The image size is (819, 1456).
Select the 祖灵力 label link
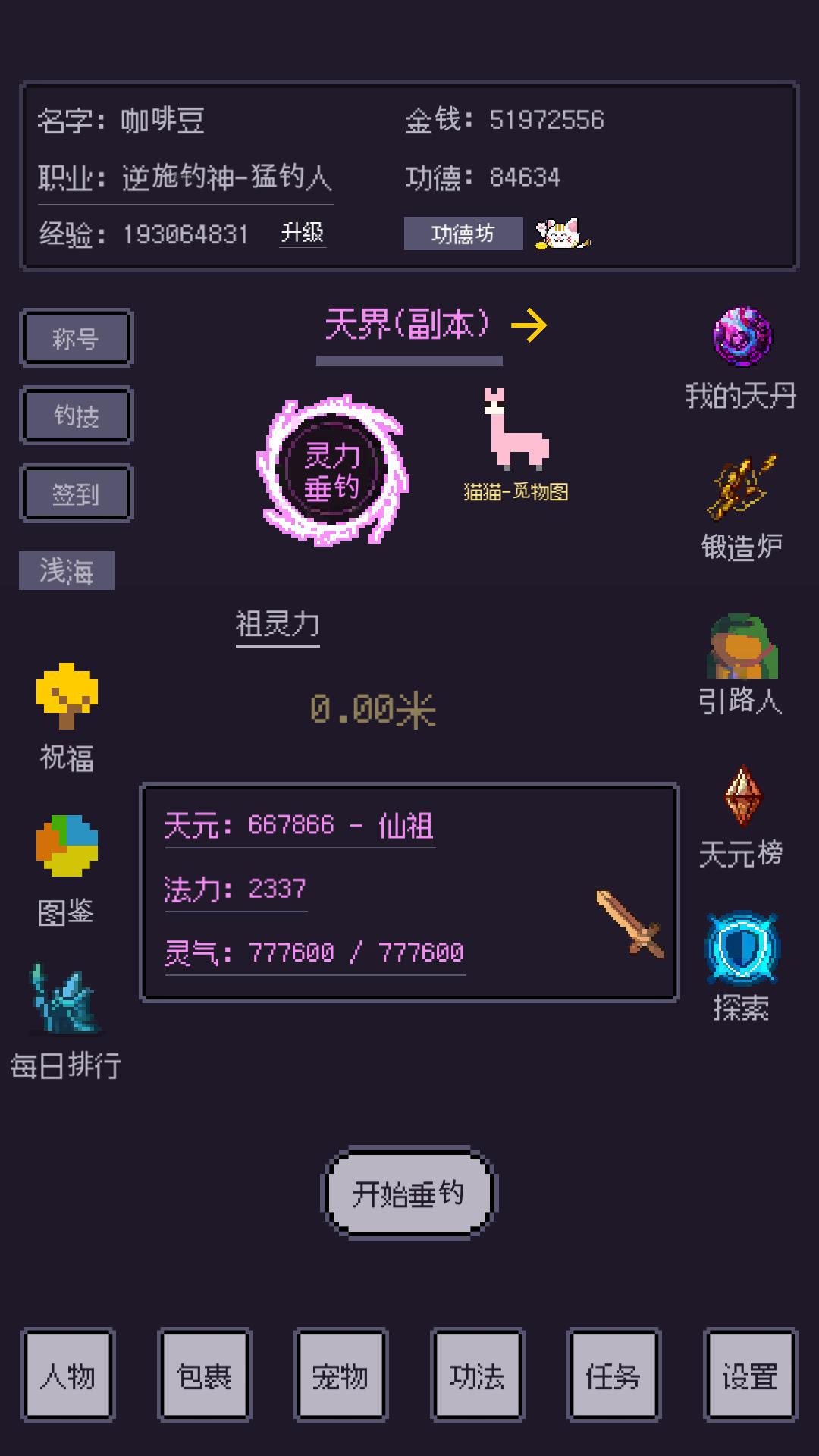278,623
